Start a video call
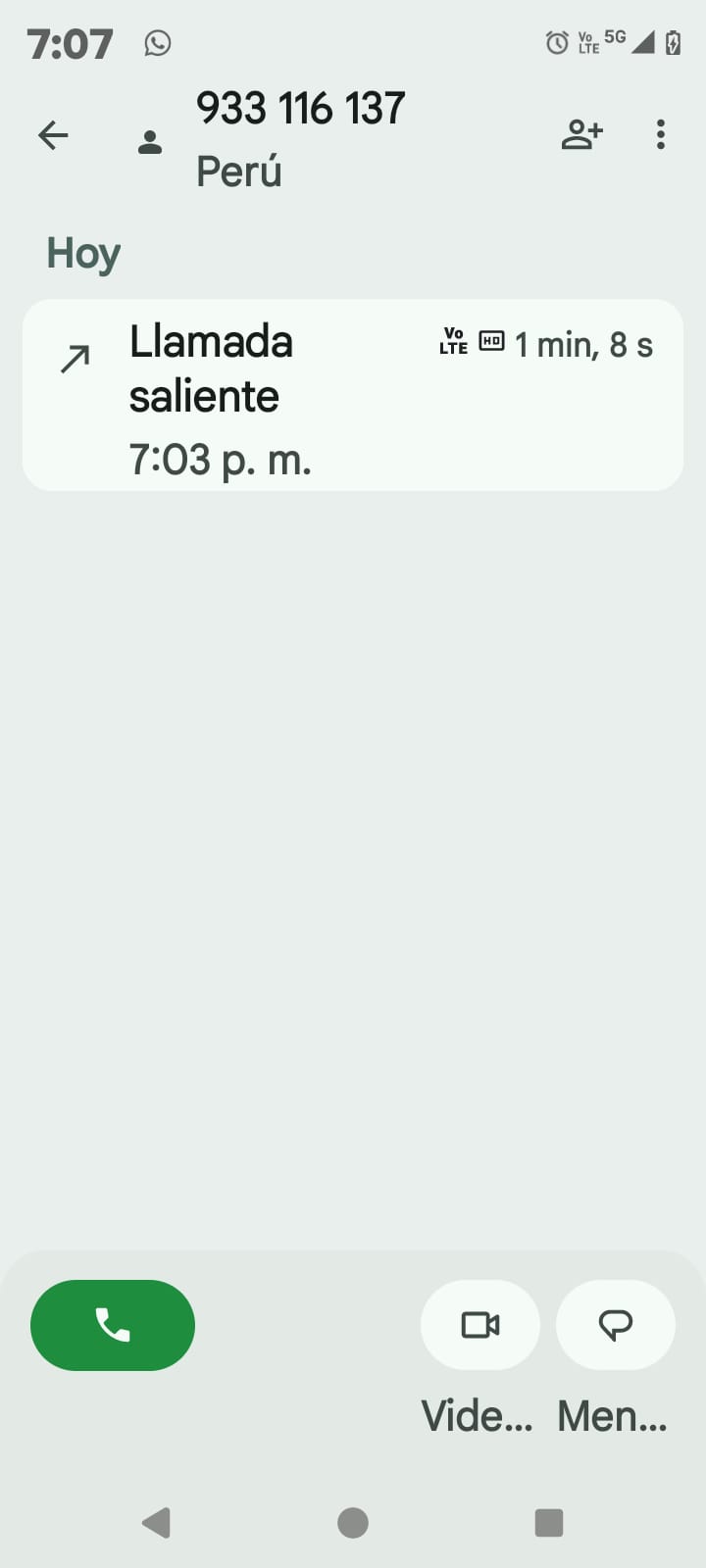 [480, 1325]
